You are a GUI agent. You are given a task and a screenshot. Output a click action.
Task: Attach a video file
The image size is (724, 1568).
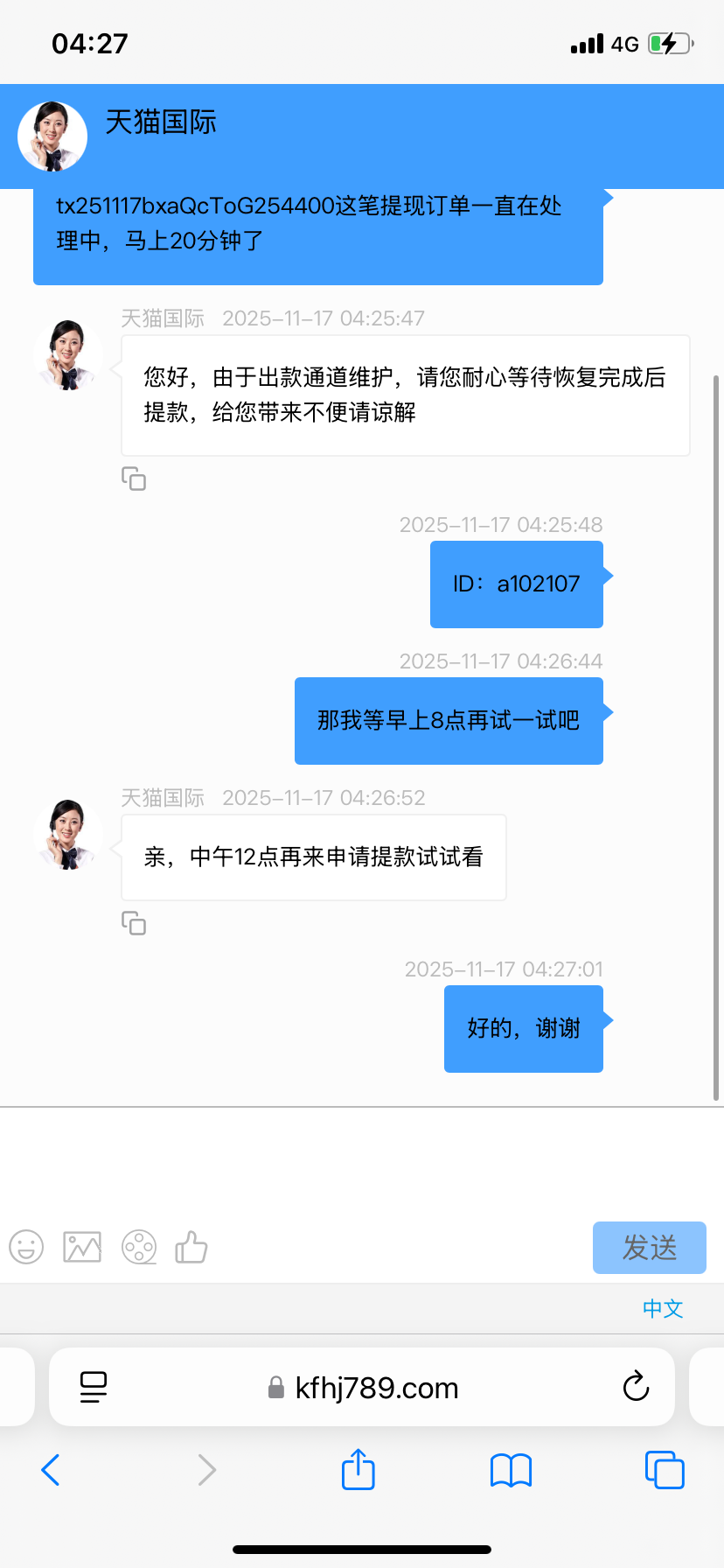[x=139, y=1247]
